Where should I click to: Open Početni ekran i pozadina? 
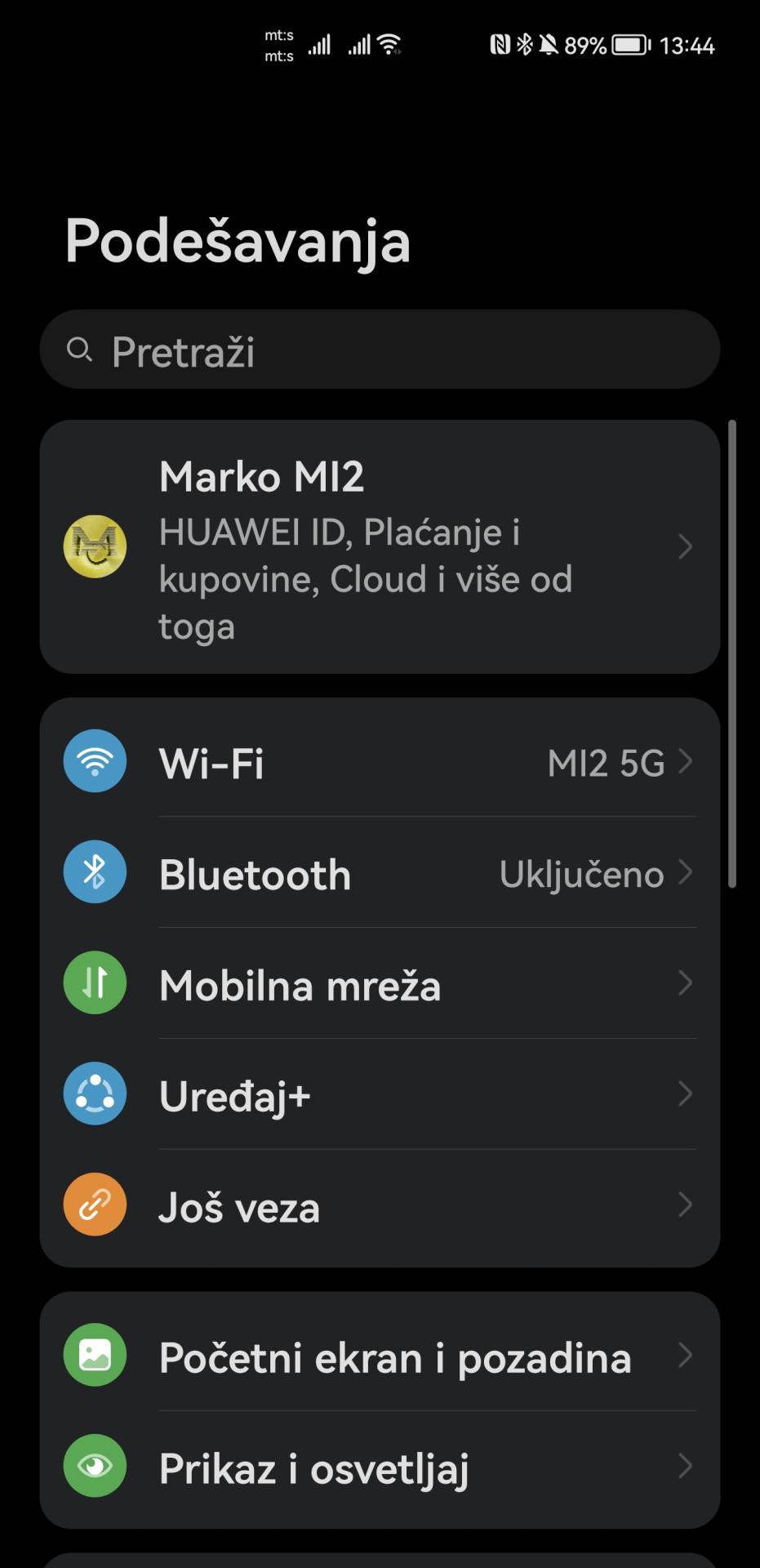[x=380, y=1357]
